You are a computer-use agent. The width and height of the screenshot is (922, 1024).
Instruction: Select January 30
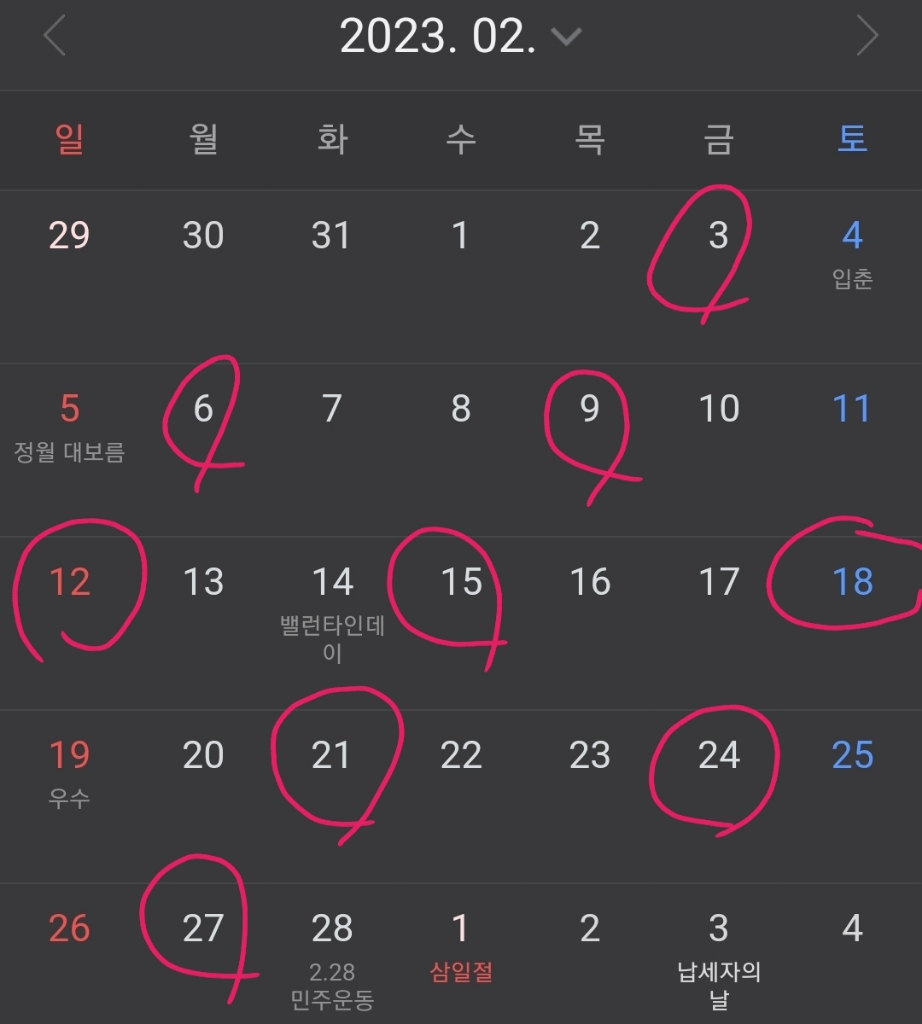tap(203, 236)
